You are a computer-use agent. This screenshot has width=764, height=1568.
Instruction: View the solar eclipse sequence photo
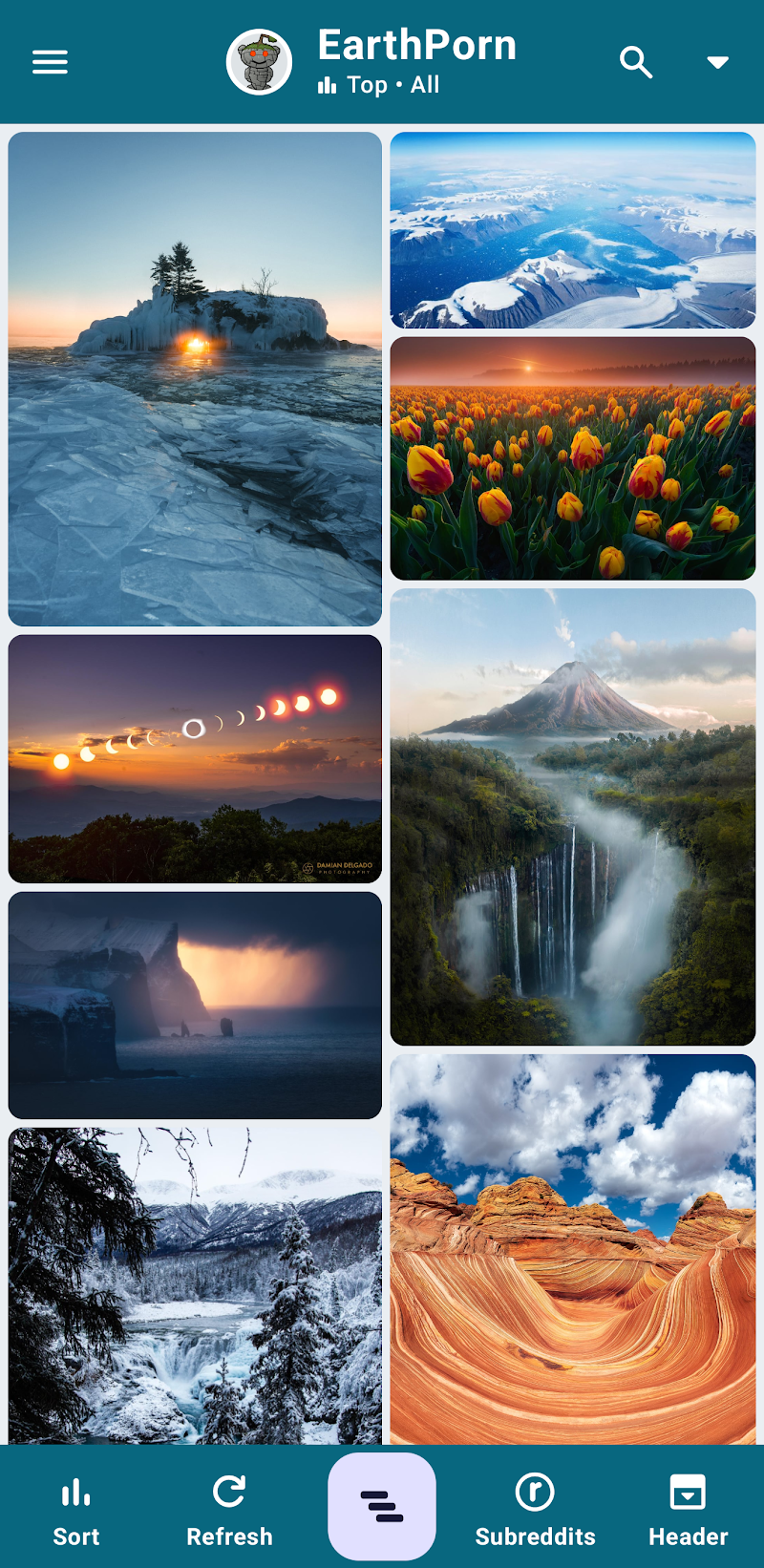[x=195, y=759]
